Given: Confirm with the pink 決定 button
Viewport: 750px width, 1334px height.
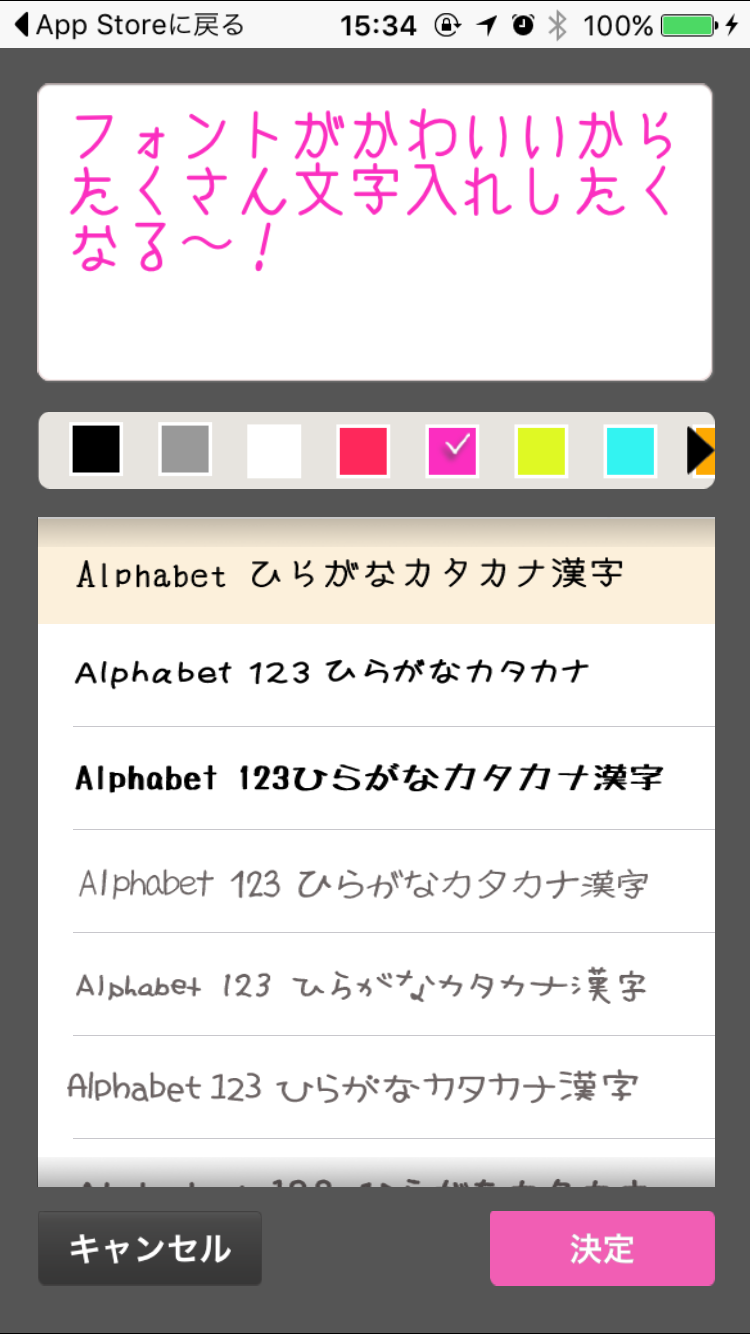Looking at the screenshot, I should [602, 1248].
